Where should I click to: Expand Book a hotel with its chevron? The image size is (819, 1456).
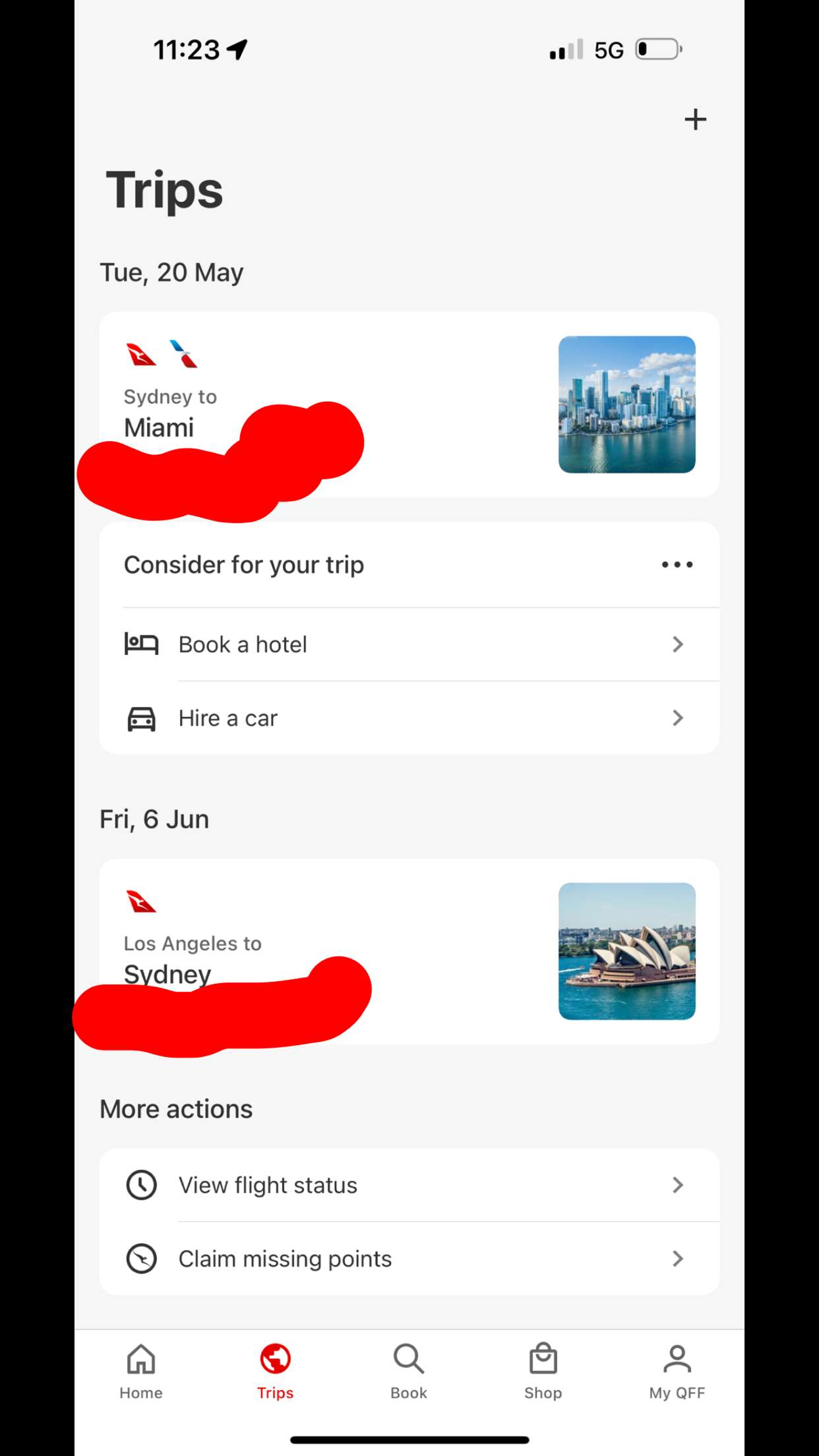coord(677,644)
